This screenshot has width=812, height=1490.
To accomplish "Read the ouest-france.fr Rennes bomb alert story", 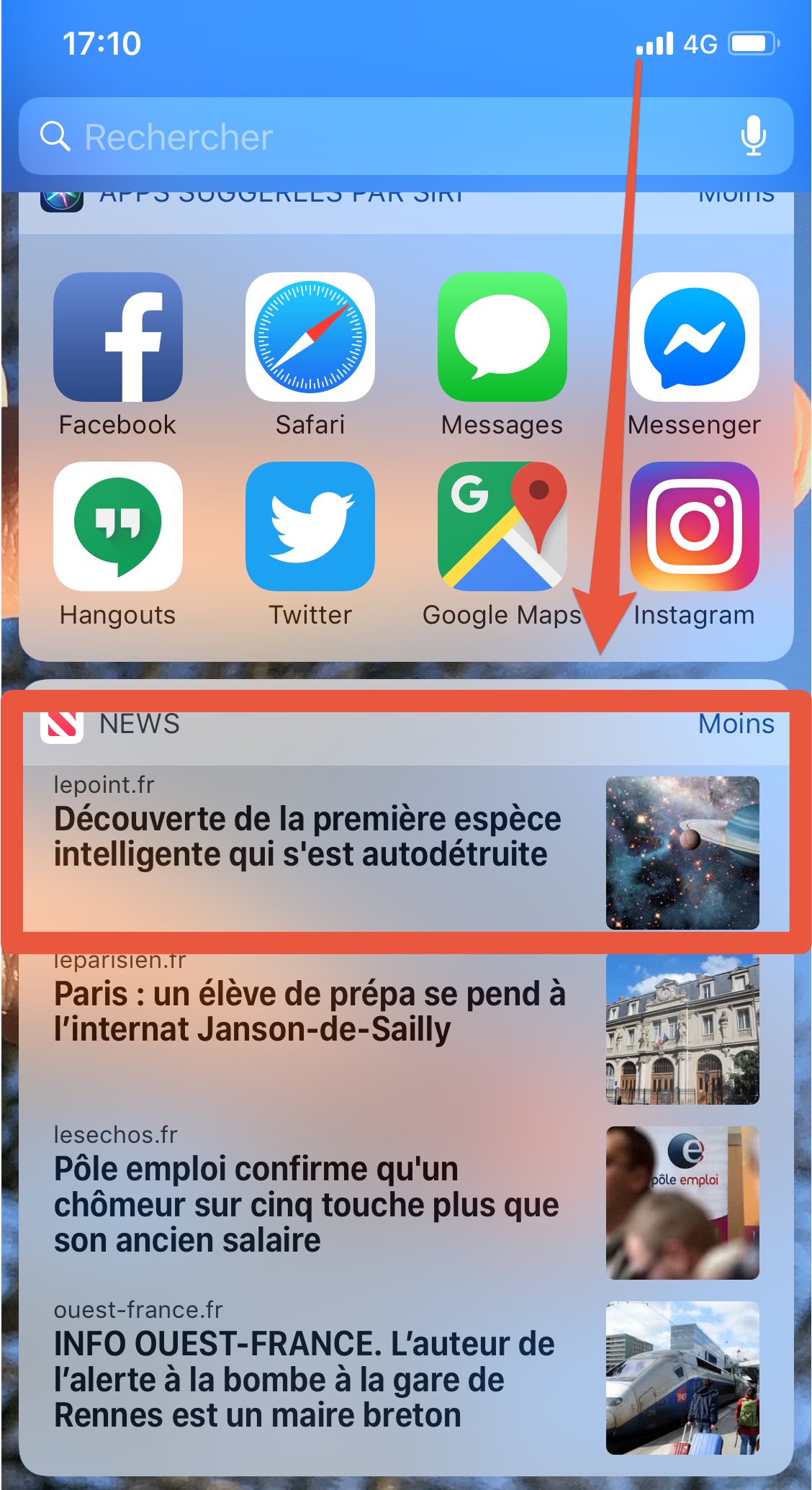I will 406,1378.
